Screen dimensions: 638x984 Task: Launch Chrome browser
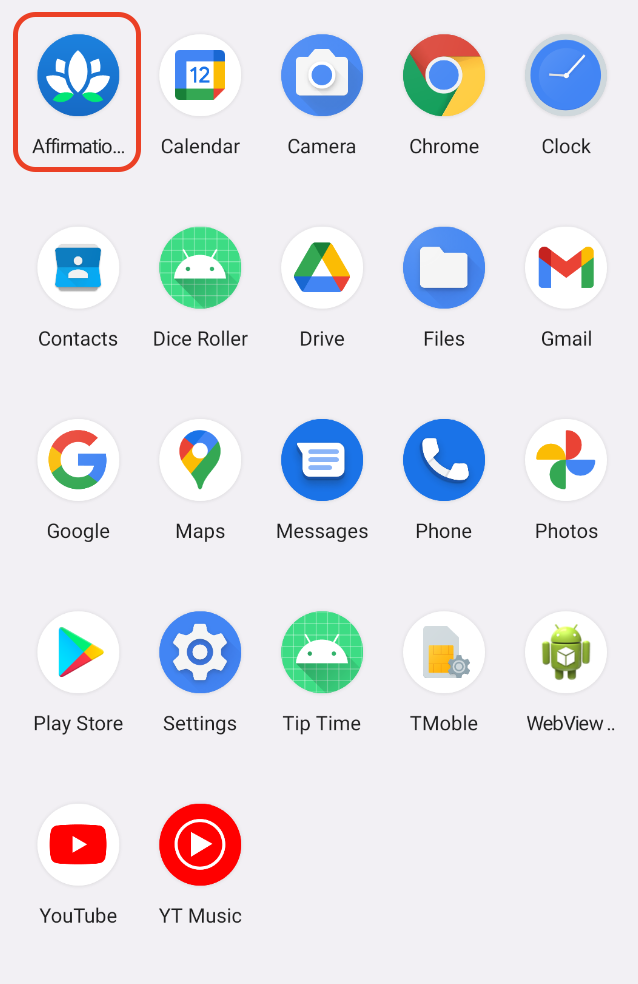pyautogui.click(x=444, y=76)
